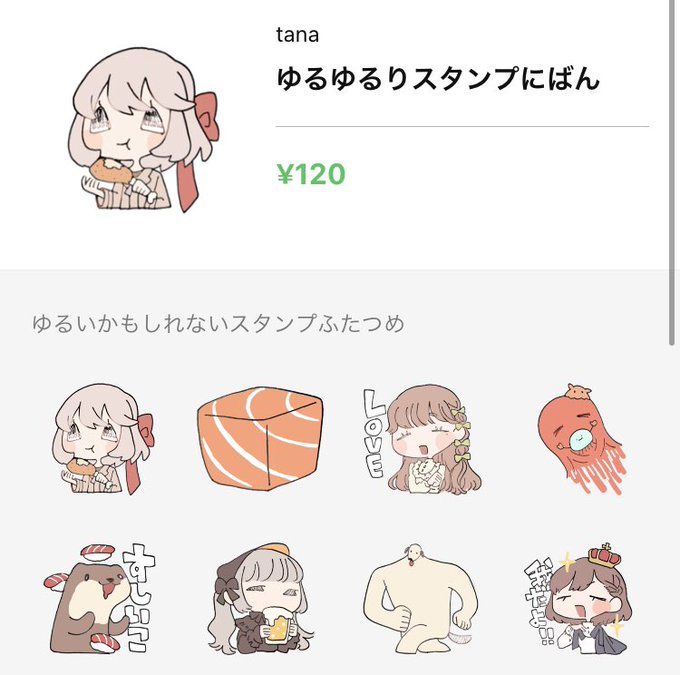This screenshot has width=680, height=675.
Task: Preview the red octopus sticker
Action: (x=582, y=439)
